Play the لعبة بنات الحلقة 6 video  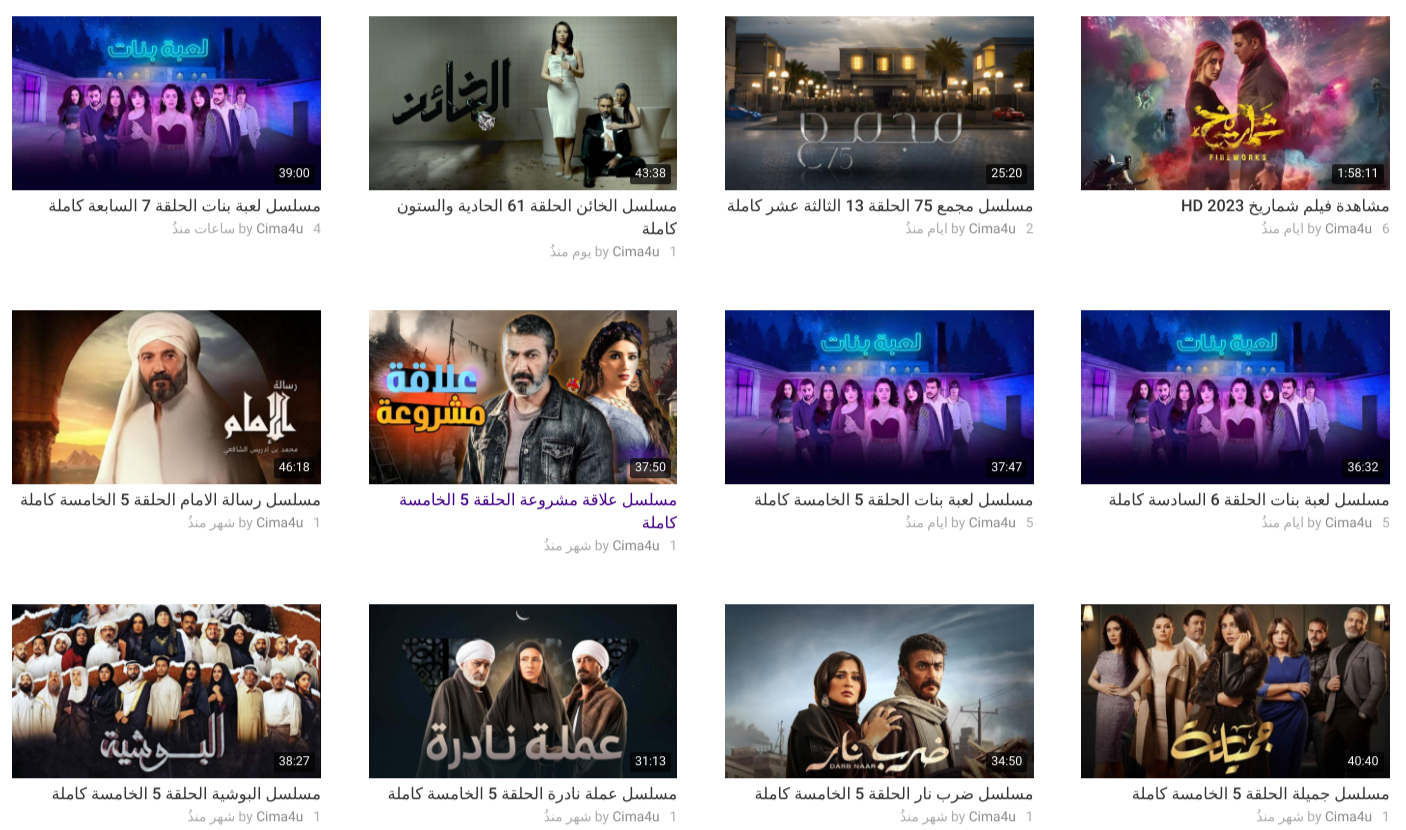pos(1235,397)
